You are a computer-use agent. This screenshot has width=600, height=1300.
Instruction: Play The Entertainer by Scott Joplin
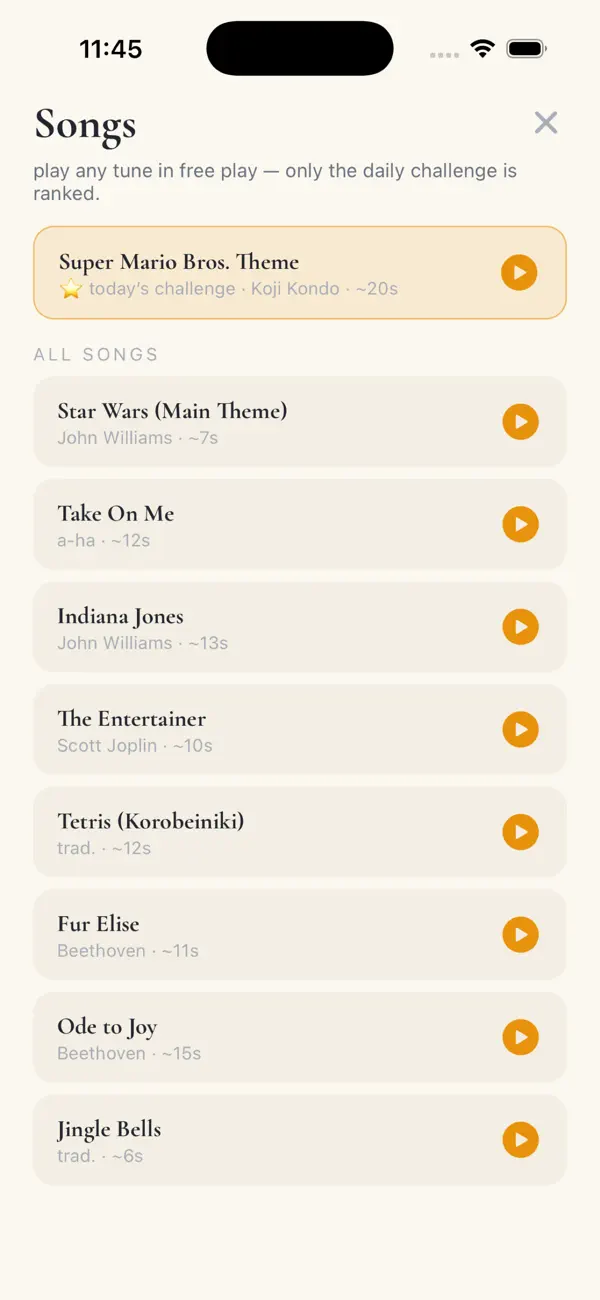pyautogui.click(x=520, y=730)
